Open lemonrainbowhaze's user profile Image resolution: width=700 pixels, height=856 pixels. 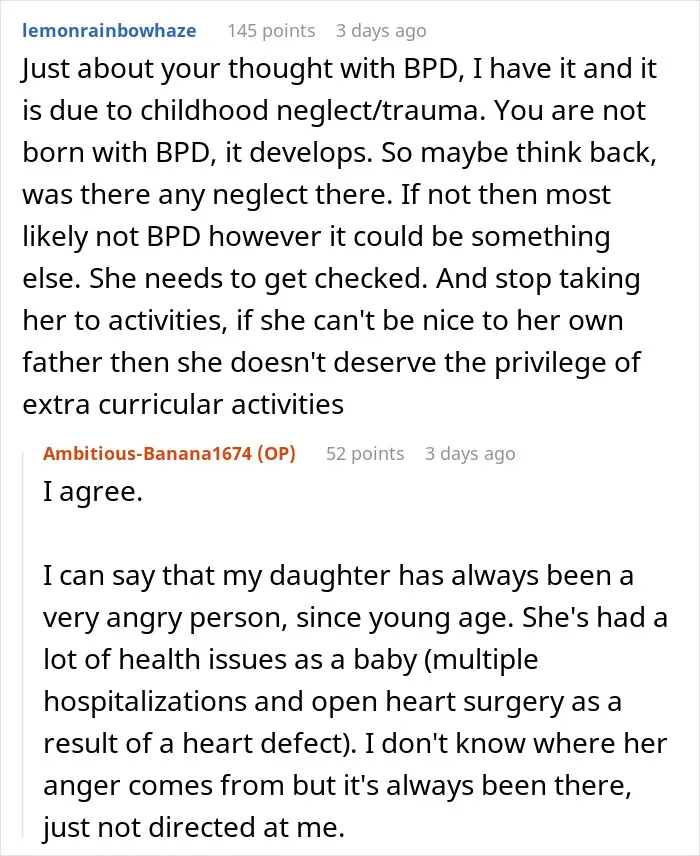(109, 31)
